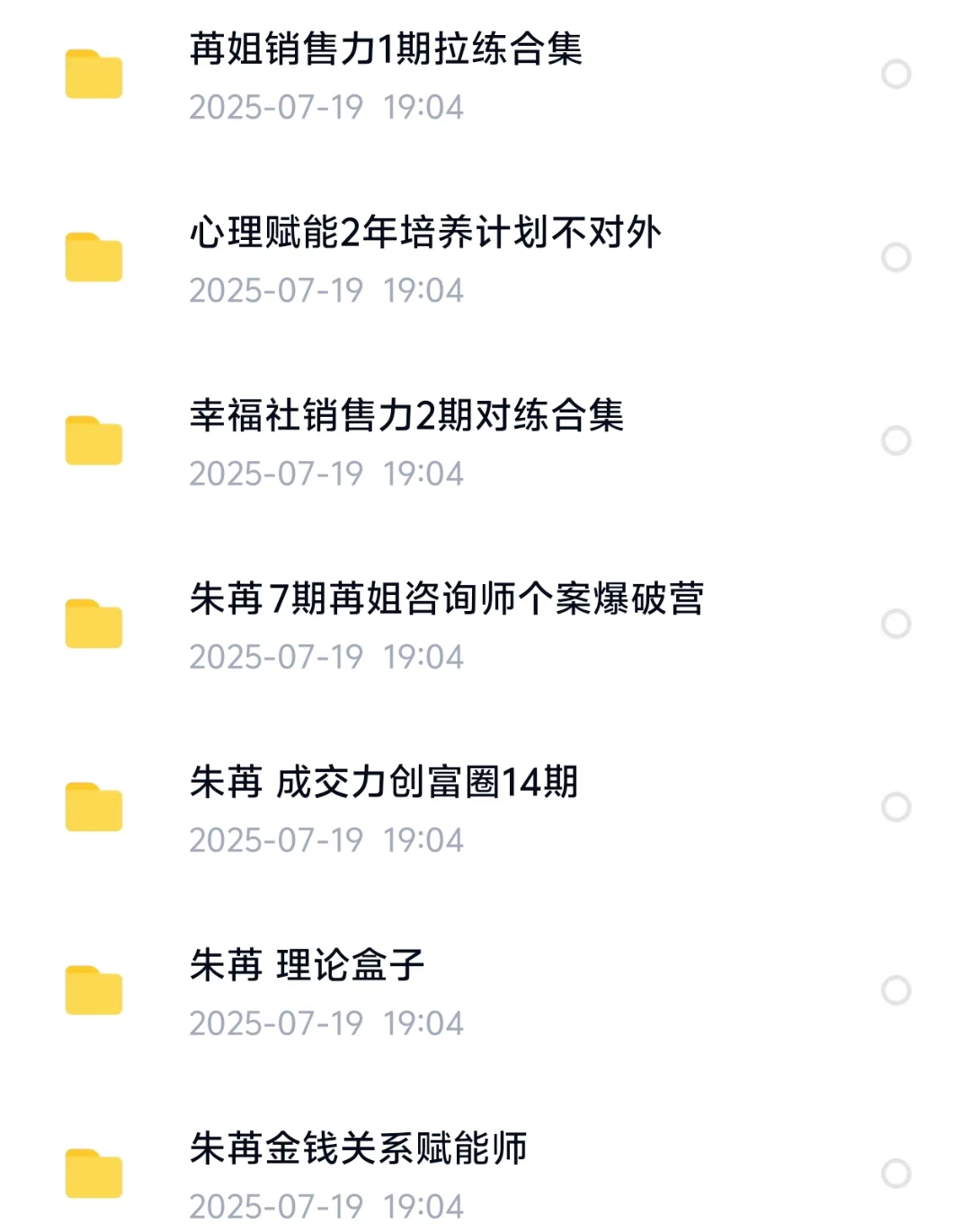Select the circle for 朱苒 理论盒子

click(x=895, y=990)
